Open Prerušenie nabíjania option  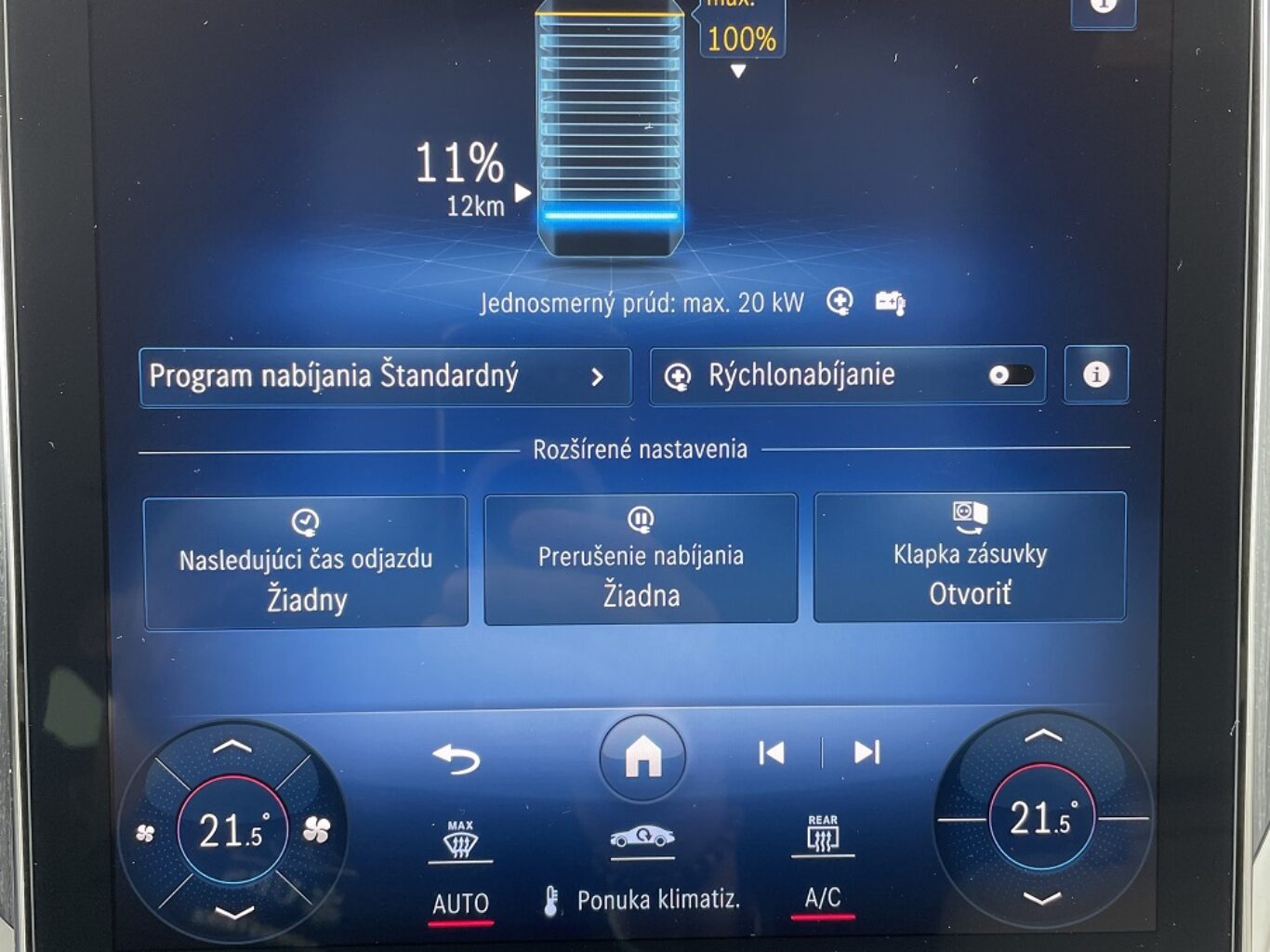click(641, 559)
